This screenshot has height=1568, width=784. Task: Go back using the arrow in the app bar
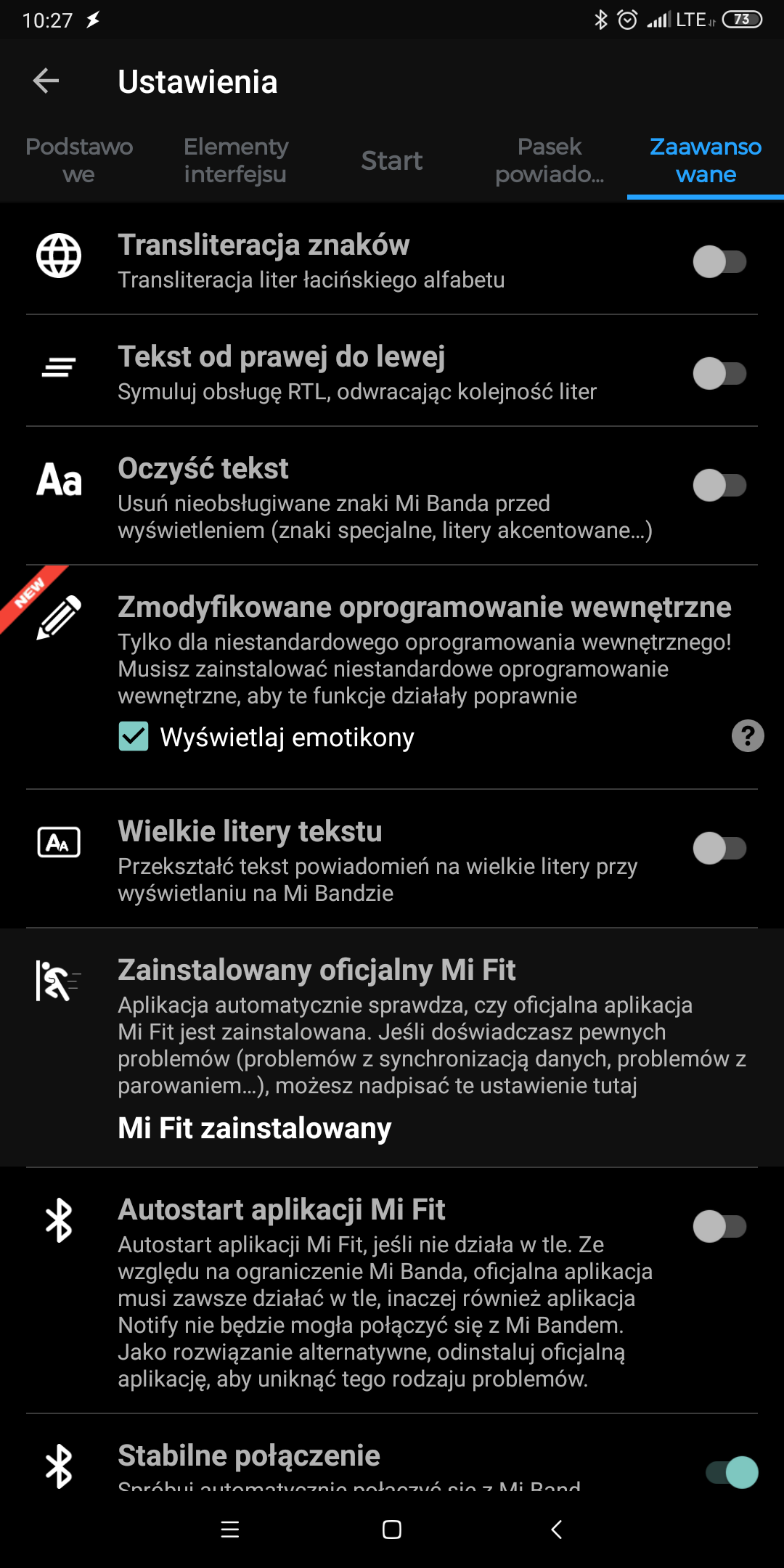tap(46, 81)
